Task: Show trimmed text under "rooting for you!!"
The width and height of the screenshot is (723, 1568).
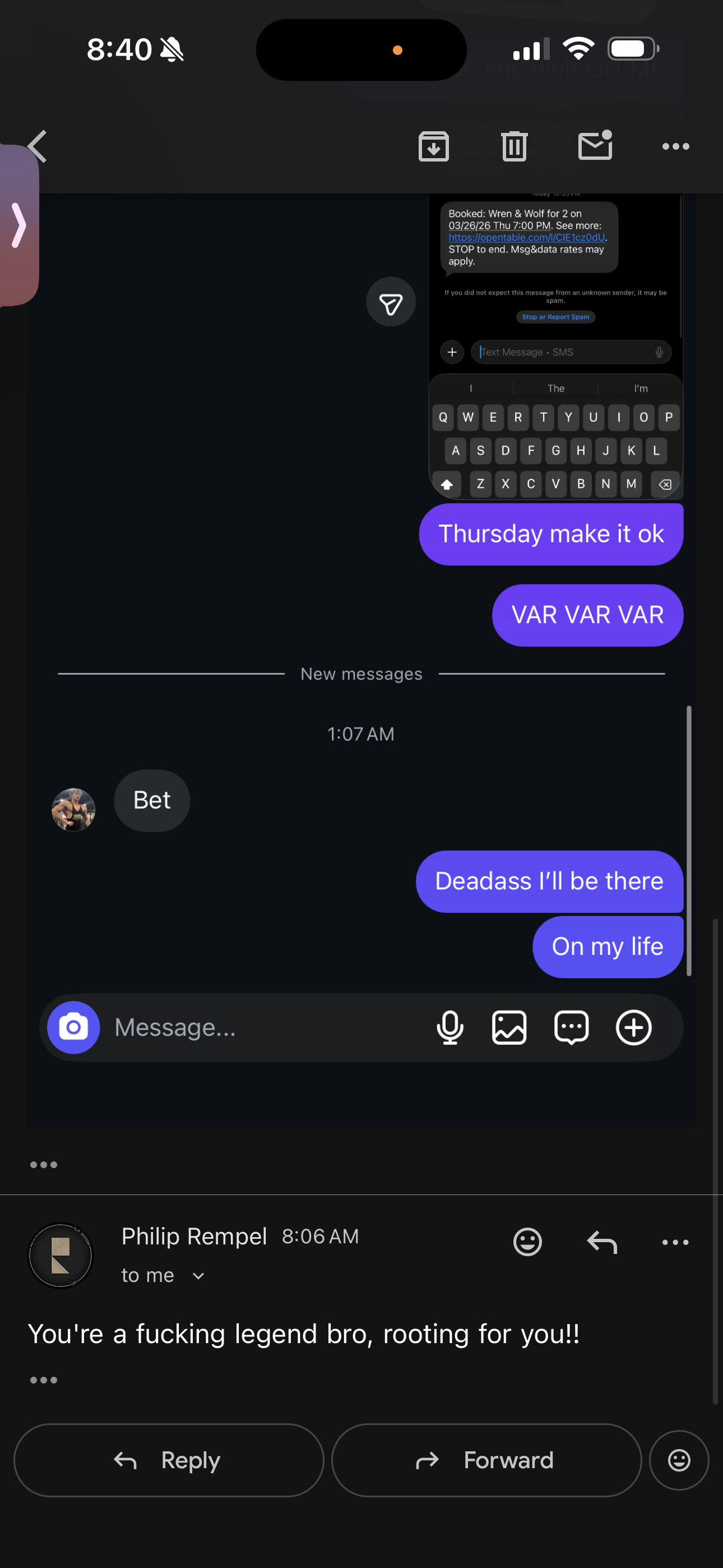Action: (44, 1380)
